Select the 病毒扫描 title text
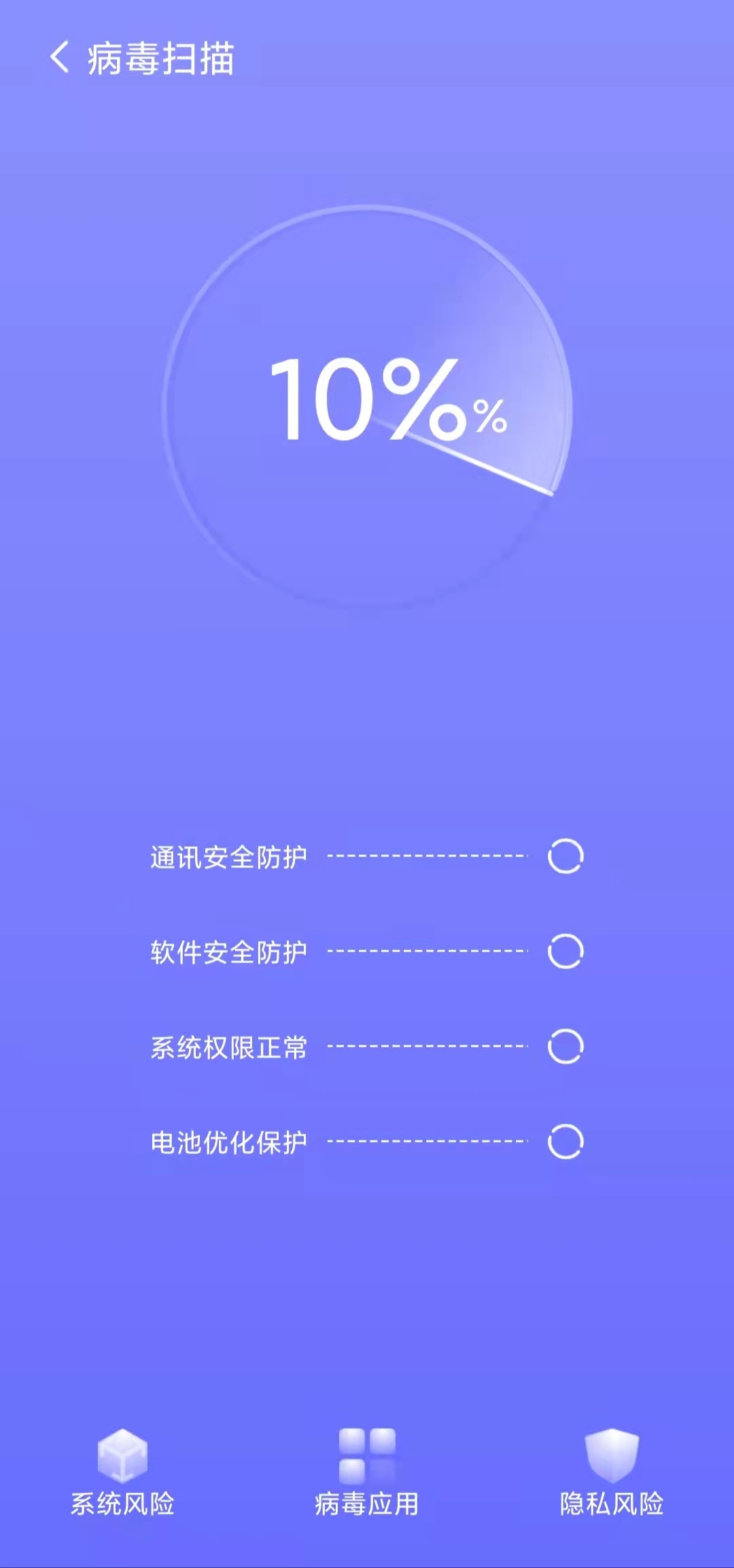 tap(160, 57)
